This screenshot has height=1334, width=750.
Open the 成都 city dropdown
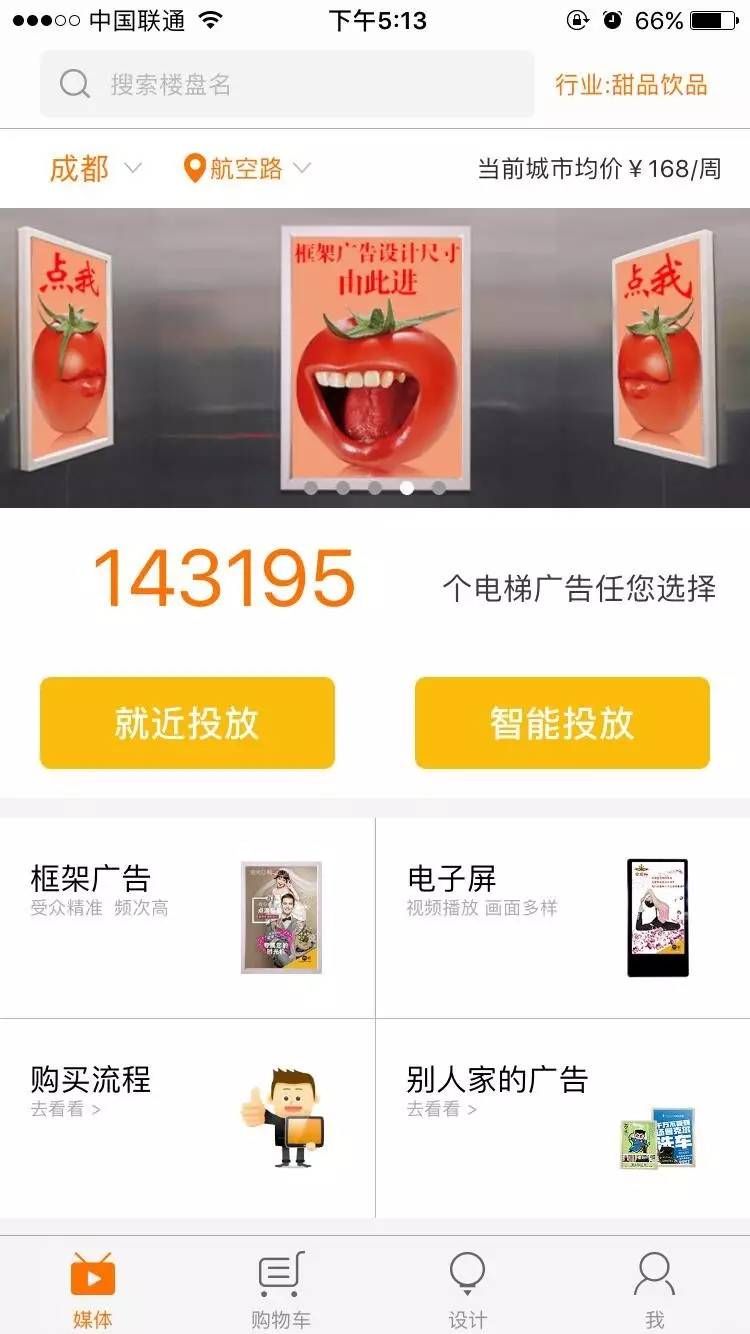(95, 169)
